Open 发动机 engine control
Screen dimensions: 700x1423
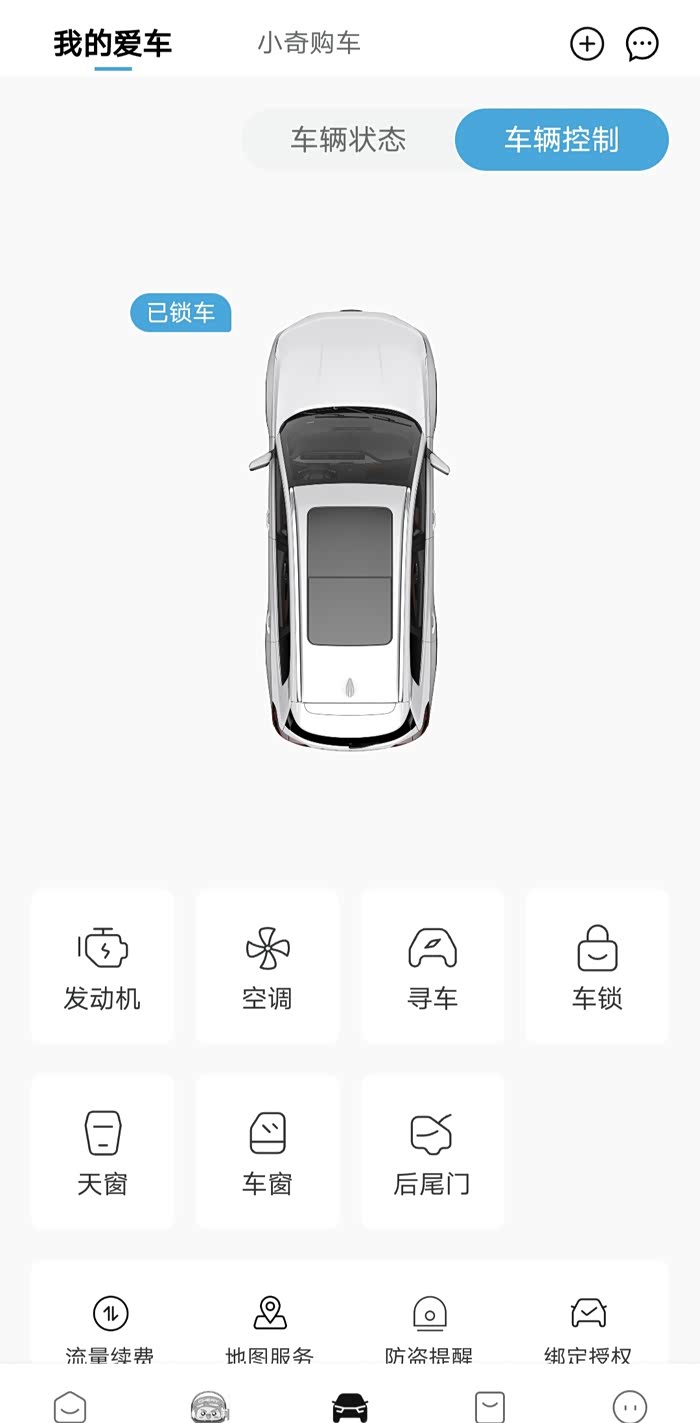click(x=102, y=967)
